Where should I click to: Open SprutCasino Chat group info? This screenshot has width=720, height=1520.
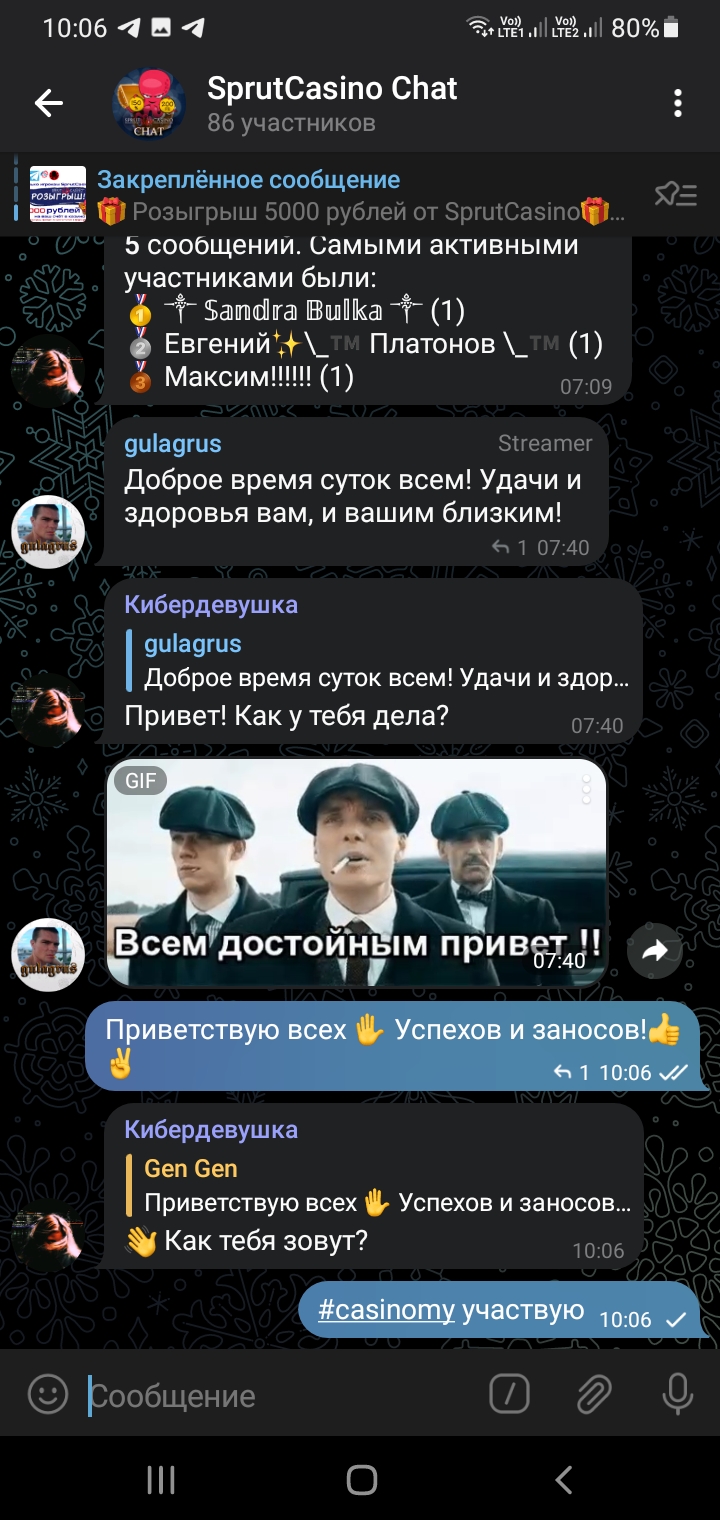tap(330, 103)
